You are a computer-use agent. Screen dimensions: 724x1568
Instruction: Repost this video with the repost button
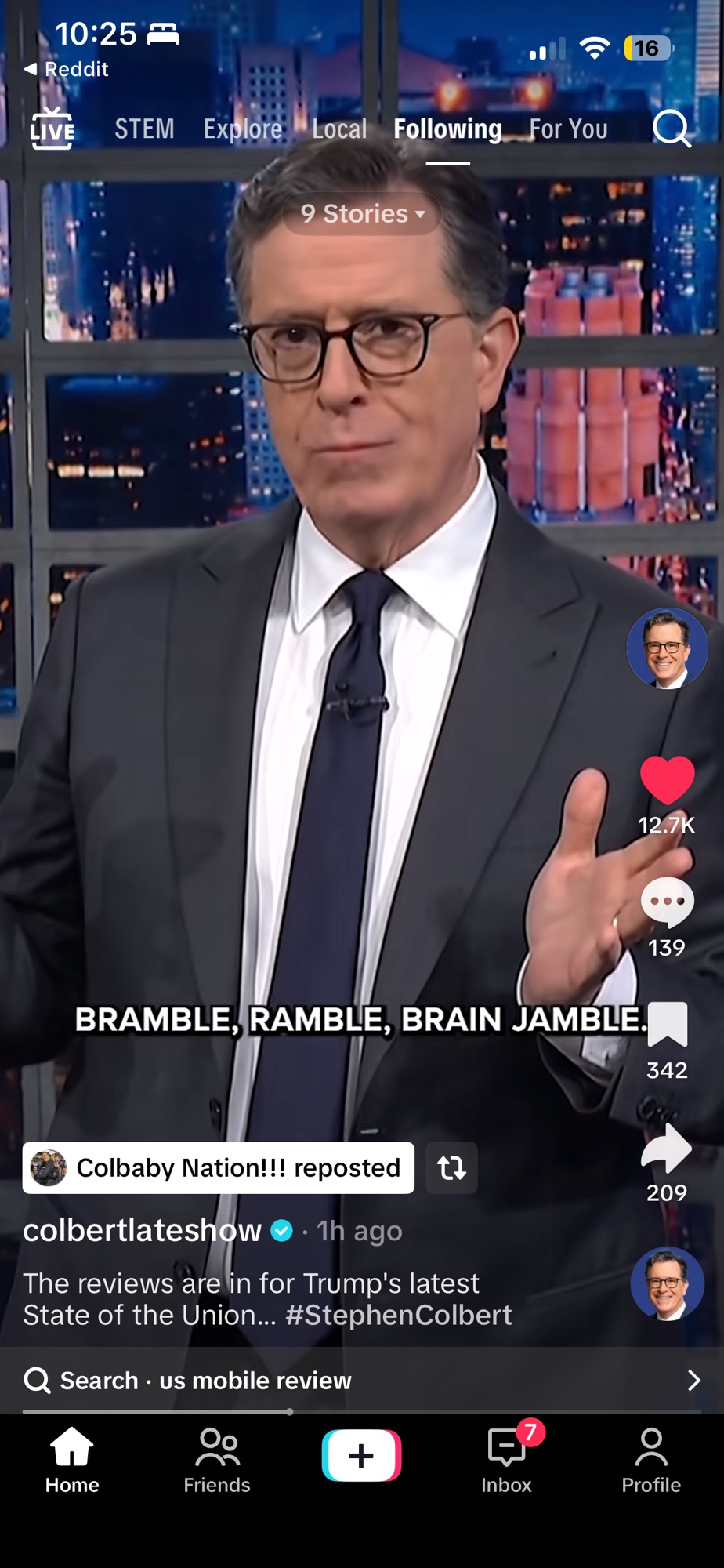pos(451,1168)
